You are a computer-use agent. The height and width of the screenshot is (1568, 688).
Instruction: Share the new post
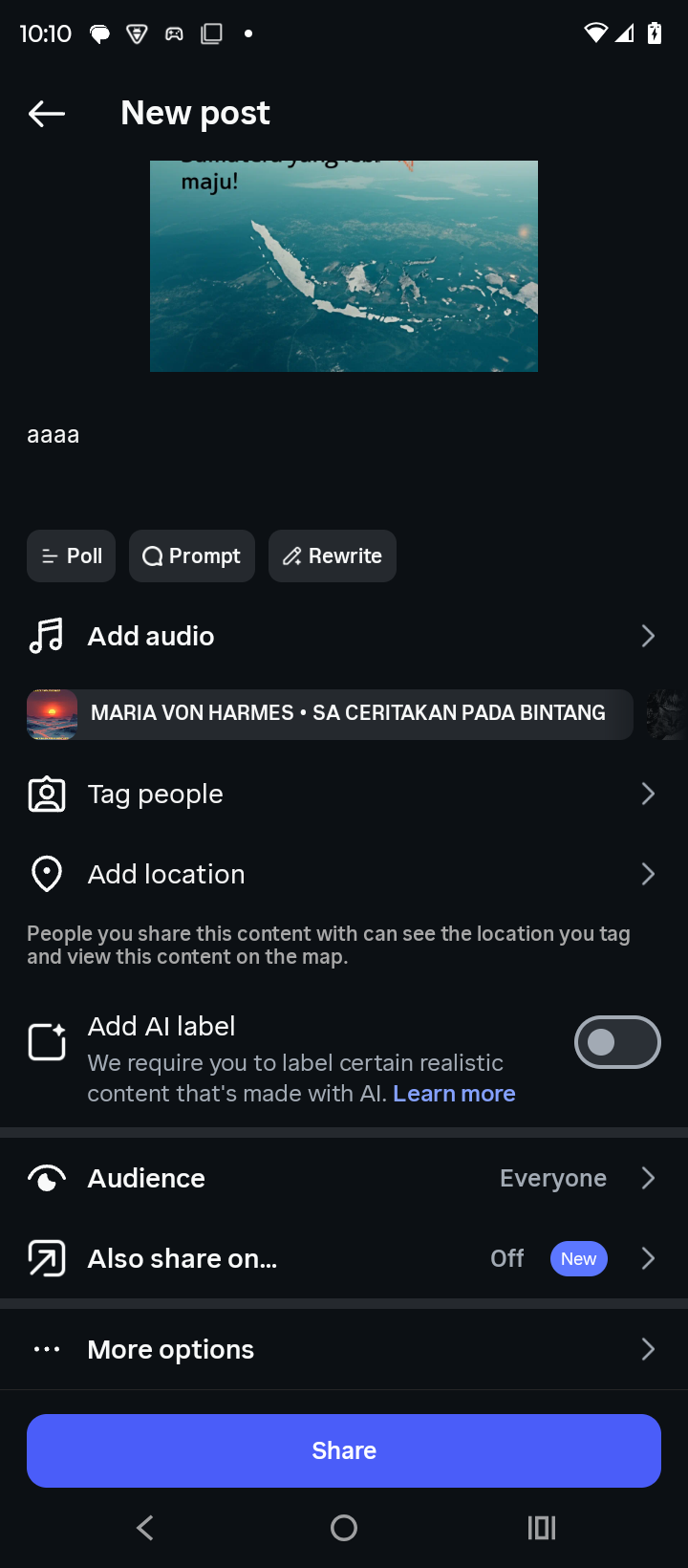tap(344, 1450)
